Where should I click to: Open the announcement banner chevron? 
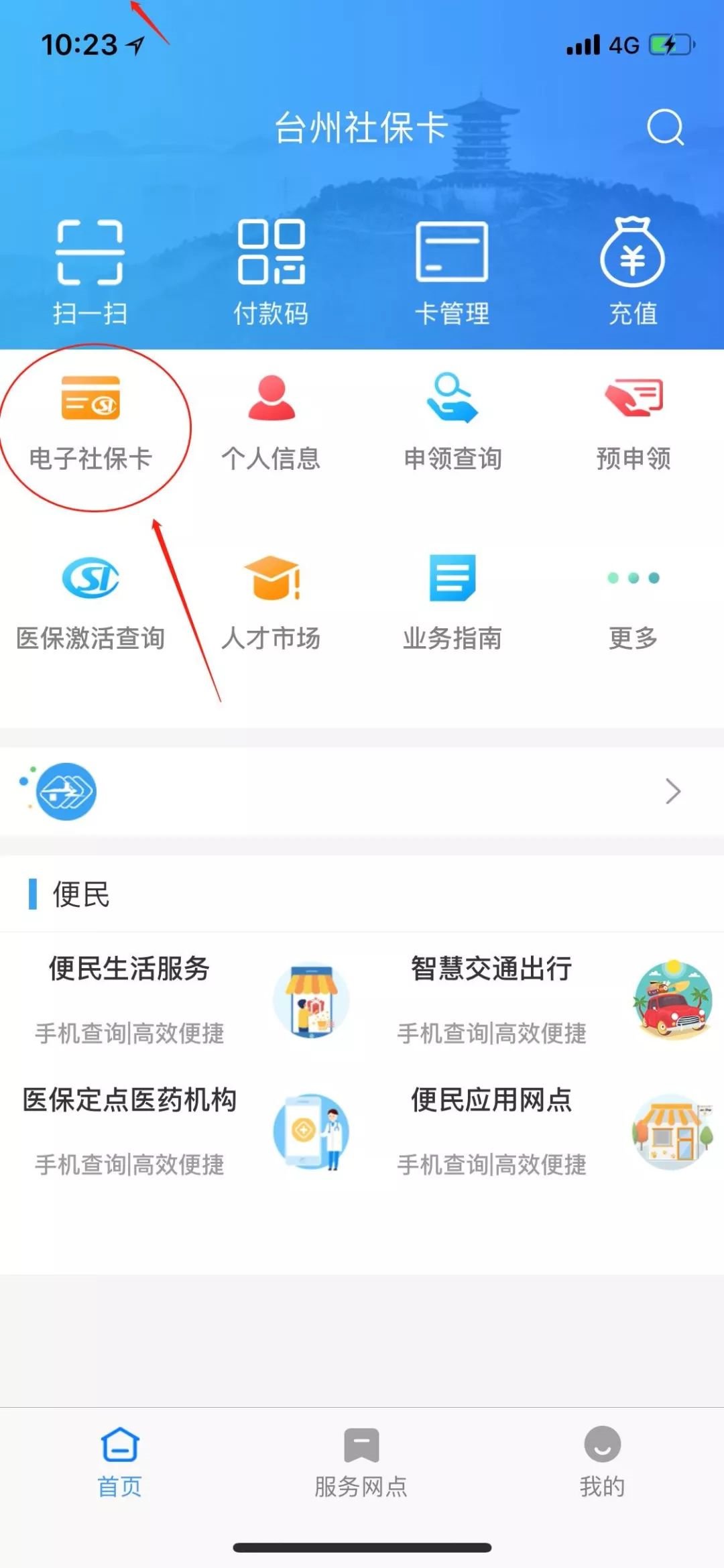tap(672, 791)
